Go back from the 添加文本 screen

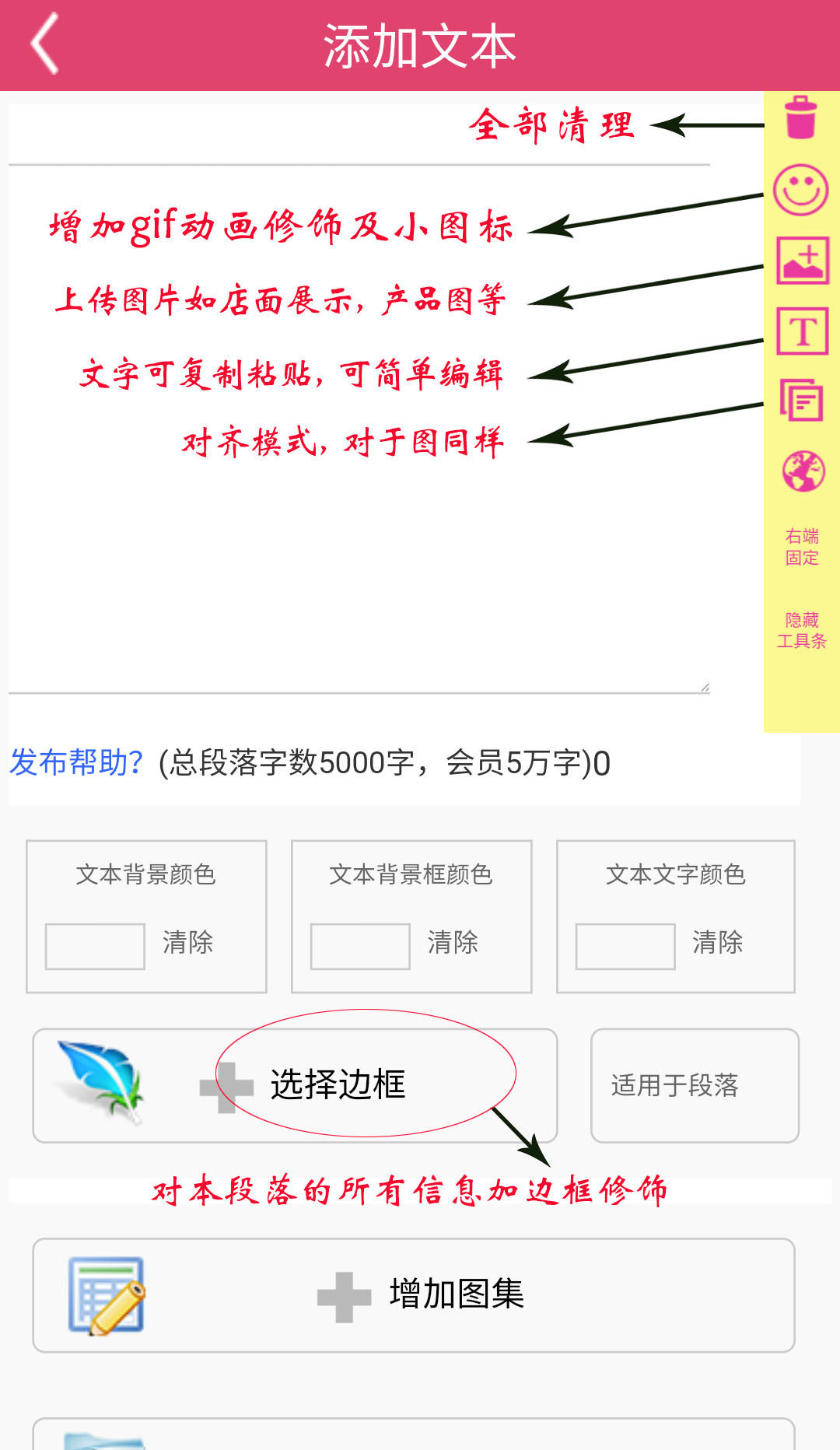click(45, 44)
